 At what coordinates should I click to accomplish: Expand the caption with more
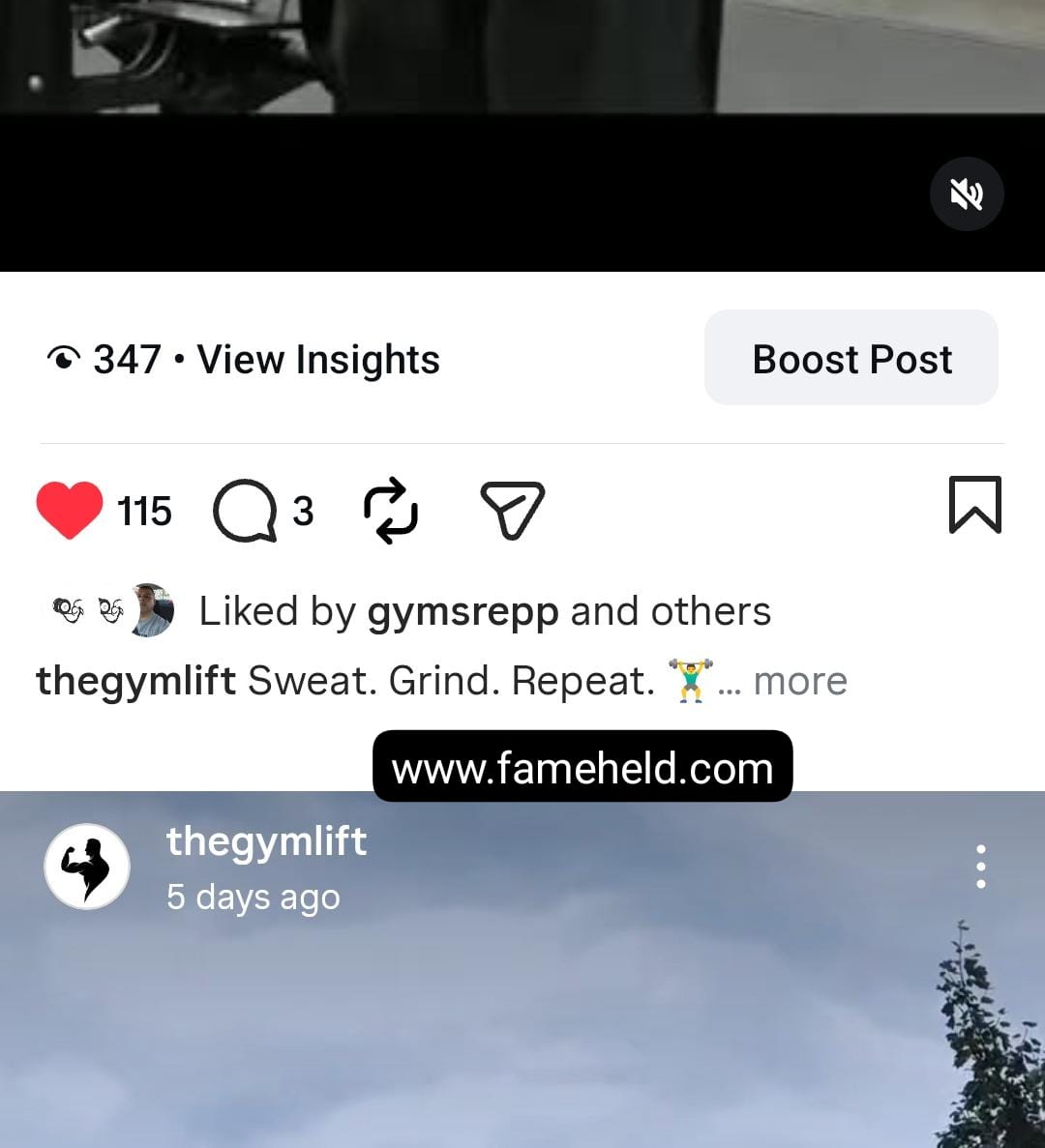(x=799, y=681)
